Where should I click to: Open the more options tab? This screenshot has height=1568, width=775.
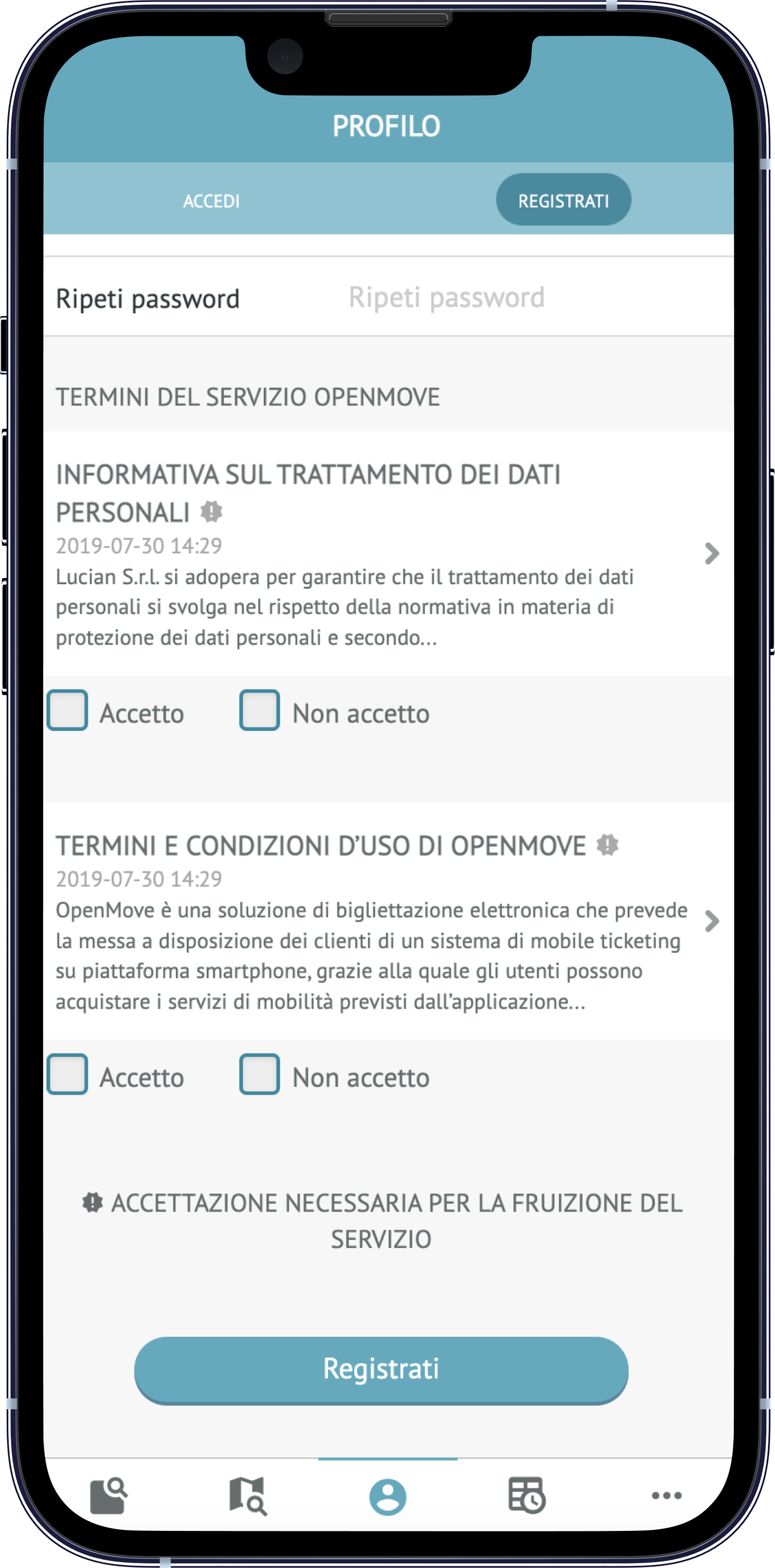(x=667, y=1495)
